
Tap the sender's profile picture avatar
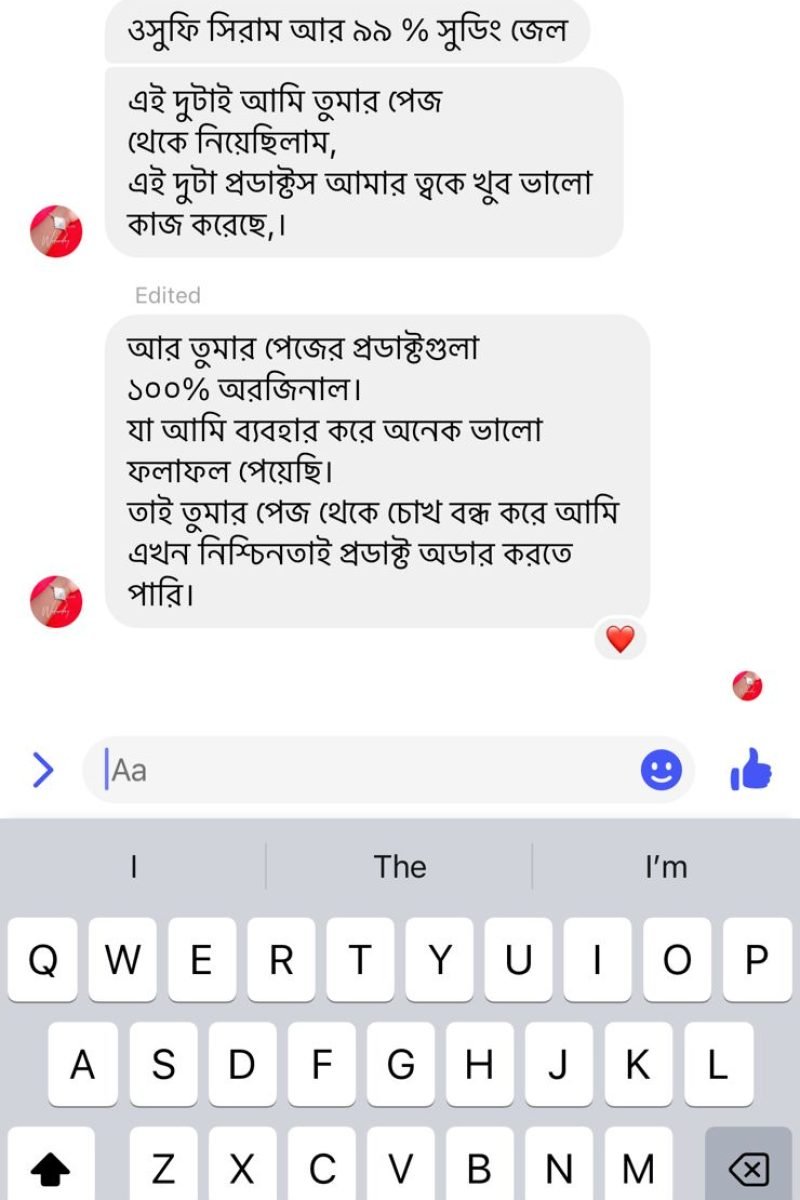(x=56, y=601)
